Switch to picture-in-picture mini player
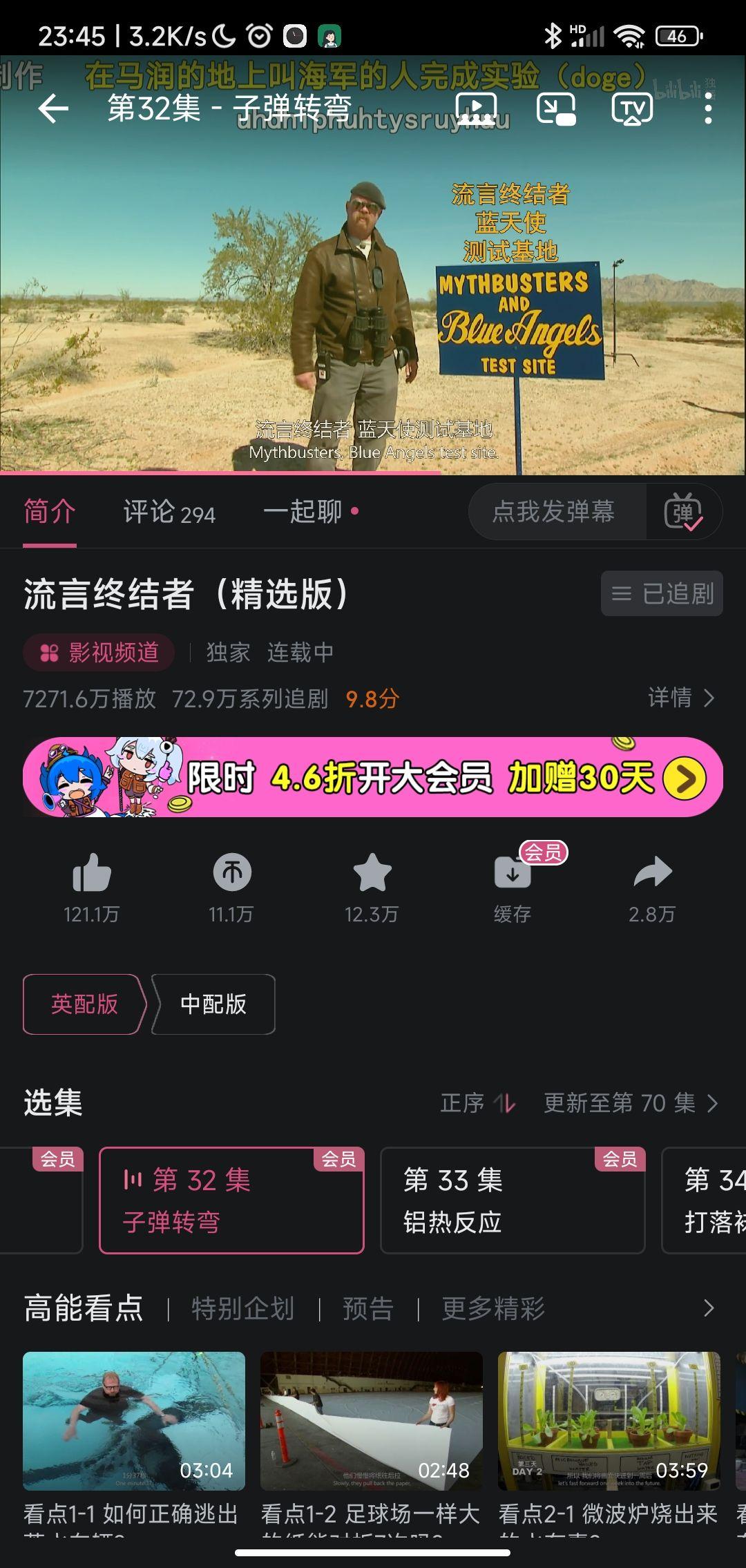 (556, 109)
